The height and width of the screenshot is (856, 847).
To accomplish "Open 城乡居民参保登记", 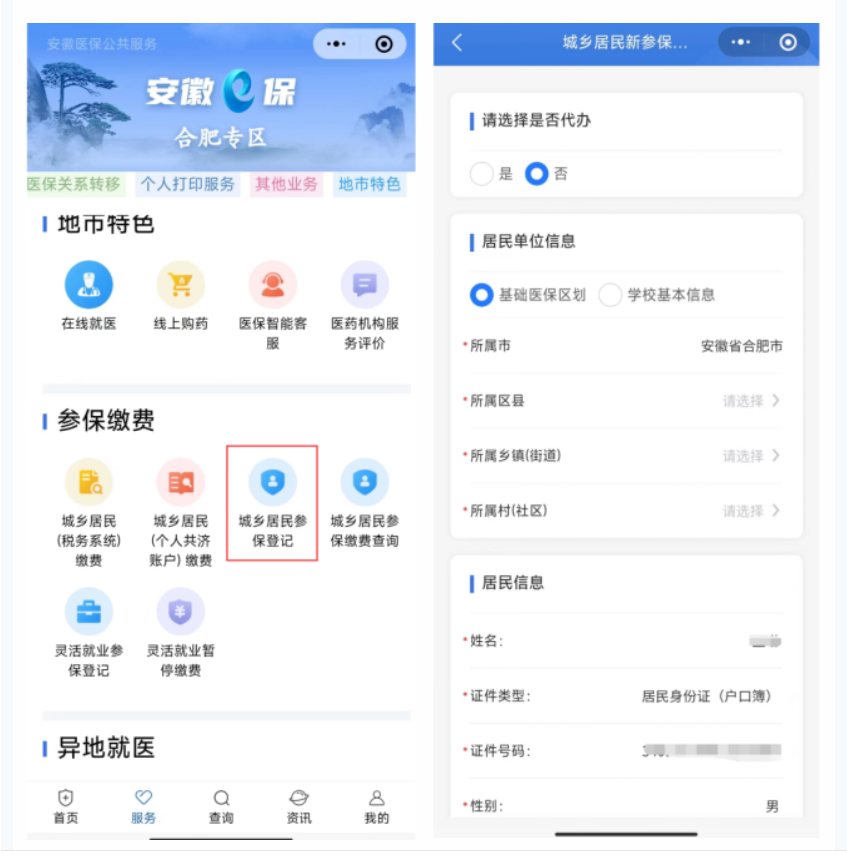I will point(272,502).
